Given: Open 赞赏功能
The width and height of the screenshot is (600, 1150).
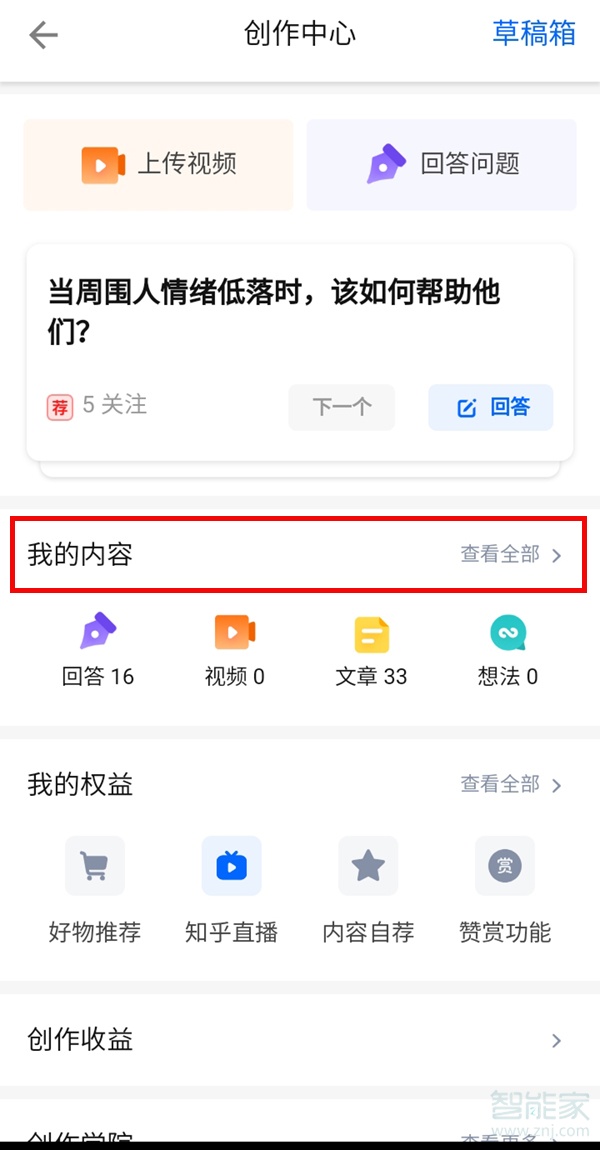Looking at the screenshot, I should (x=505, y=889).
